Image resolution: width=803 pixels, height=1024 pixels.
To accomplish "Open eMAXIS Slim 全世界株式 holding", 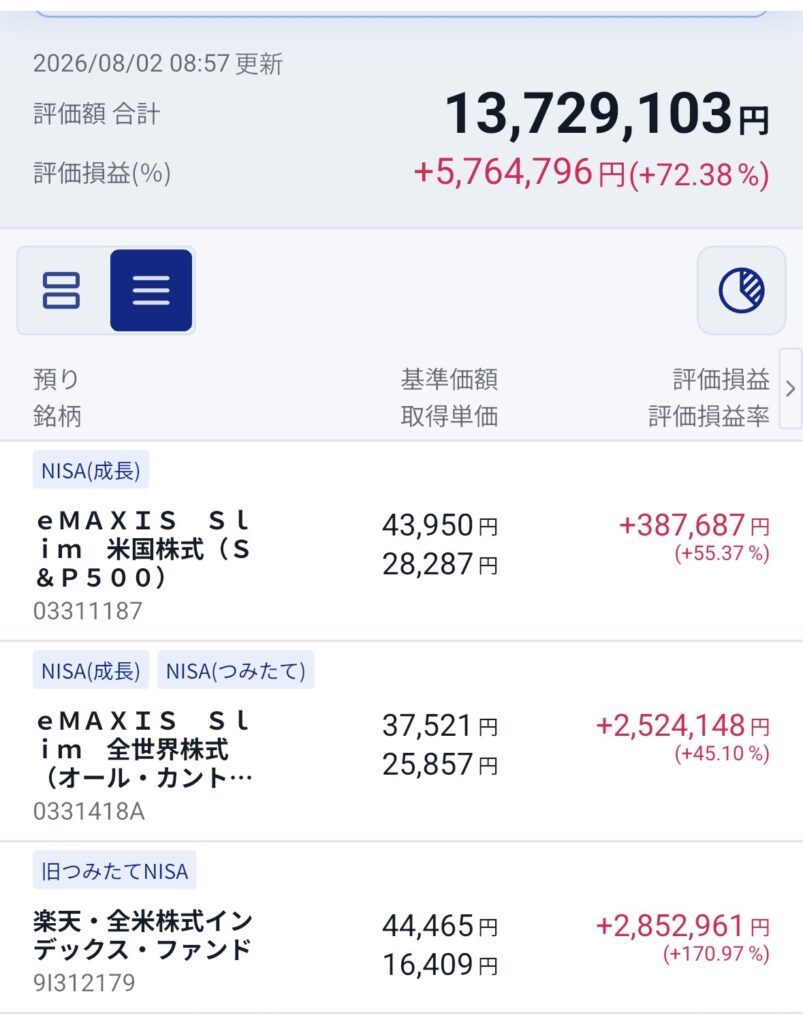I will [402, 741].
